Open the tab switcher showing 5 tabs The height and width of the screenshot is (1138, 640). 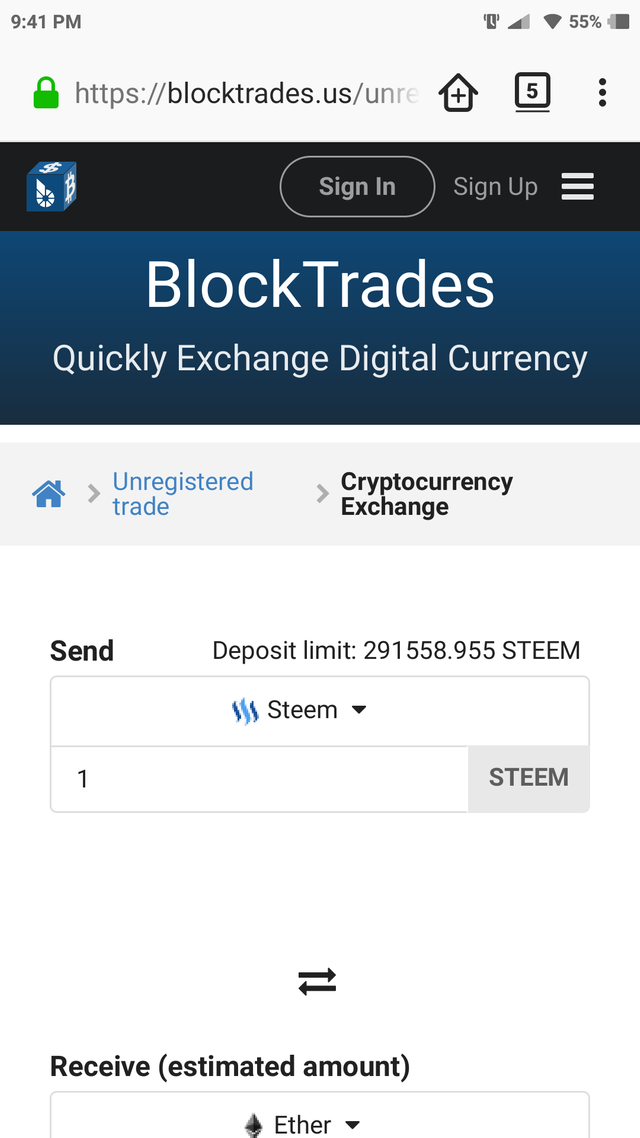[x=533, y=93]
